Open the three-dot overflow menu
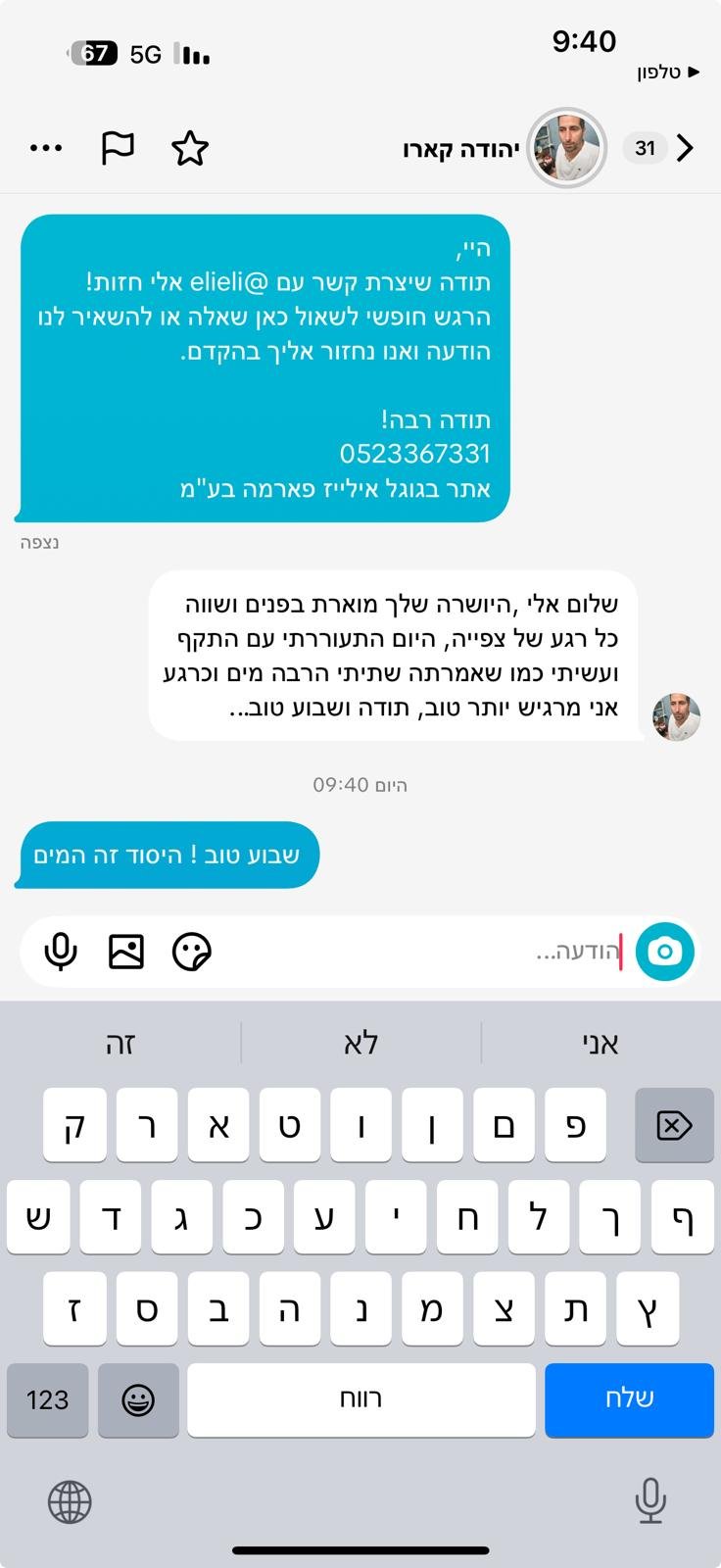 click(46, 148)
